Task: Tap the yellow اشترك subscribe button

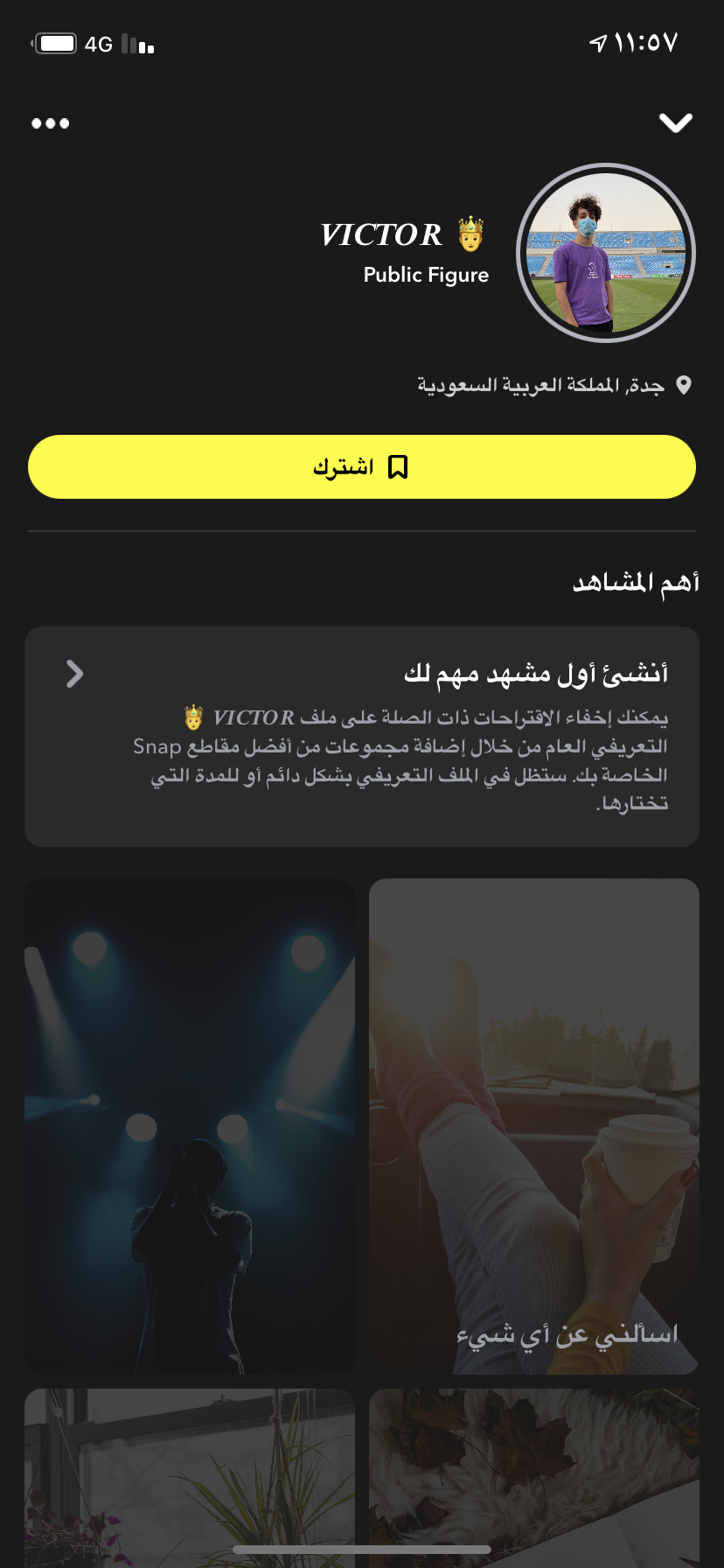Action: coord(362,467)
